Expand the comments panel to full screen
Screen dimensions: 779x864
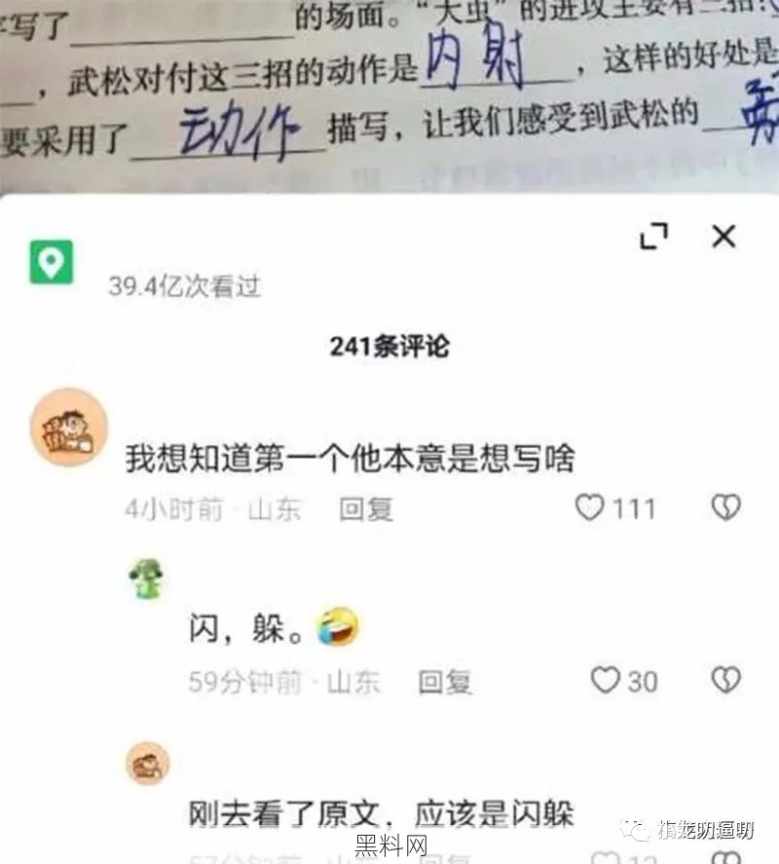(653, 237)
